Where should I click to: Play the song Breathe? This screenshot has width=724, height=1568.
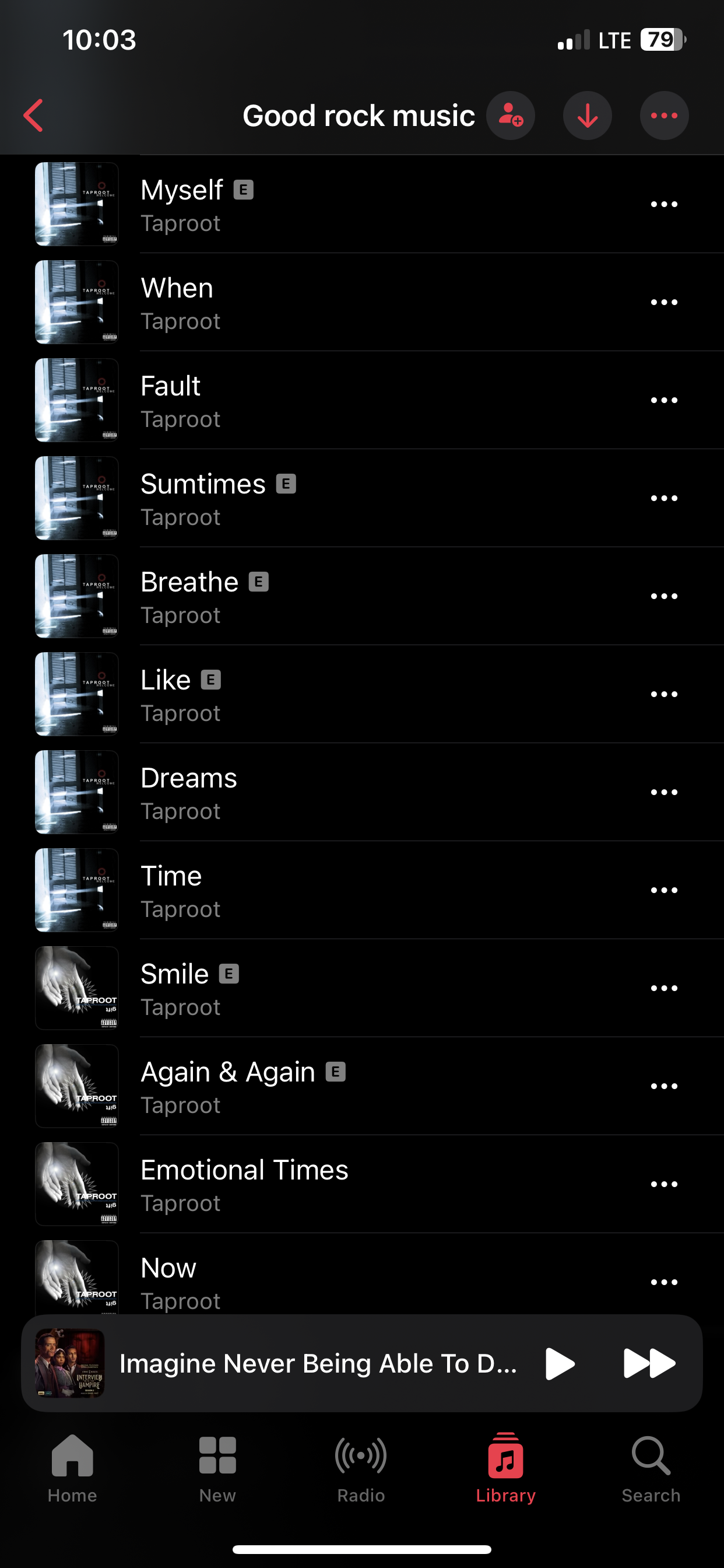click(304, 597)
